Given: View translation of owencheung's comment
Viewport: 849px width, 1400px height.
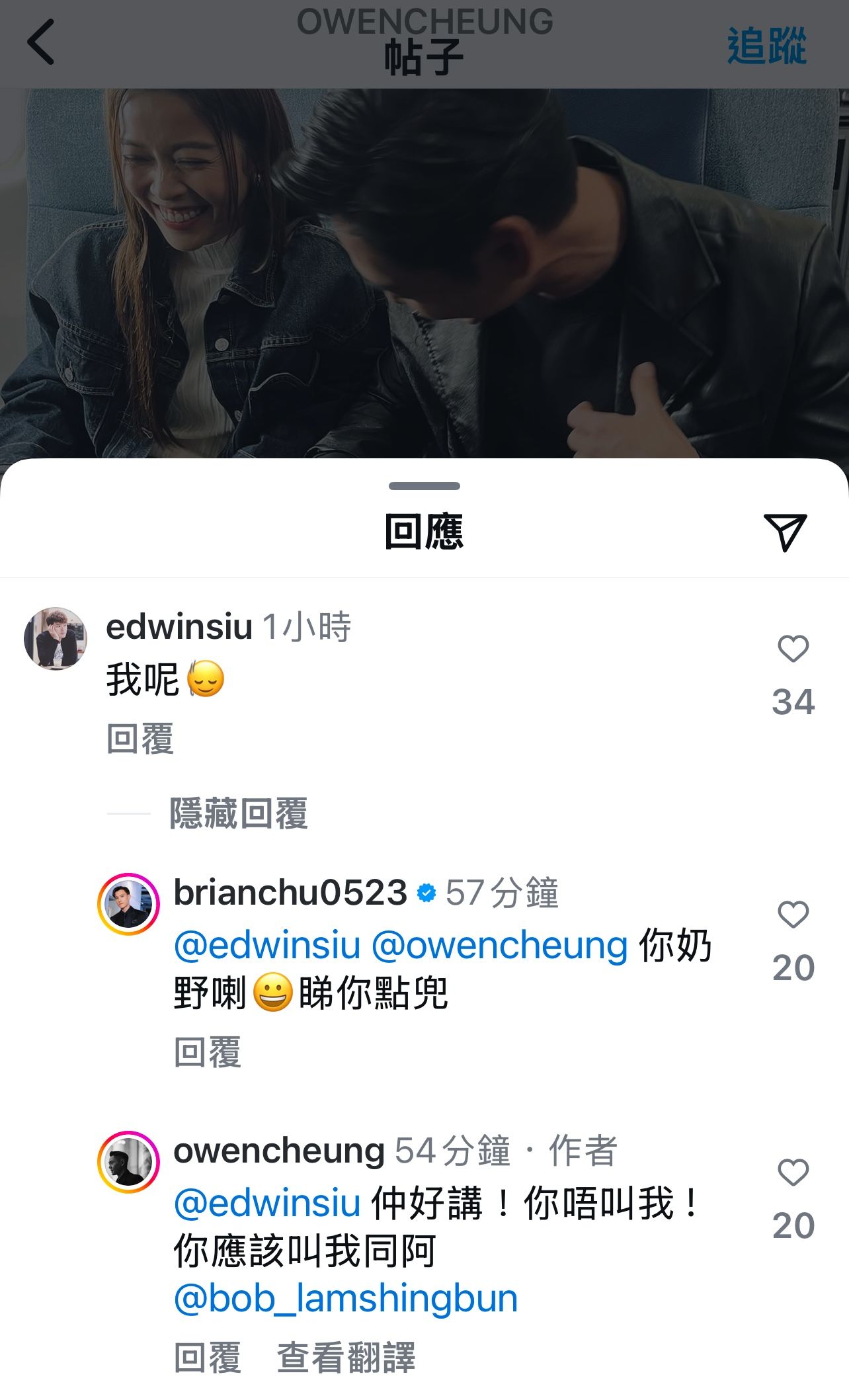Looking at the screenshot, I should coord(346,1358).
